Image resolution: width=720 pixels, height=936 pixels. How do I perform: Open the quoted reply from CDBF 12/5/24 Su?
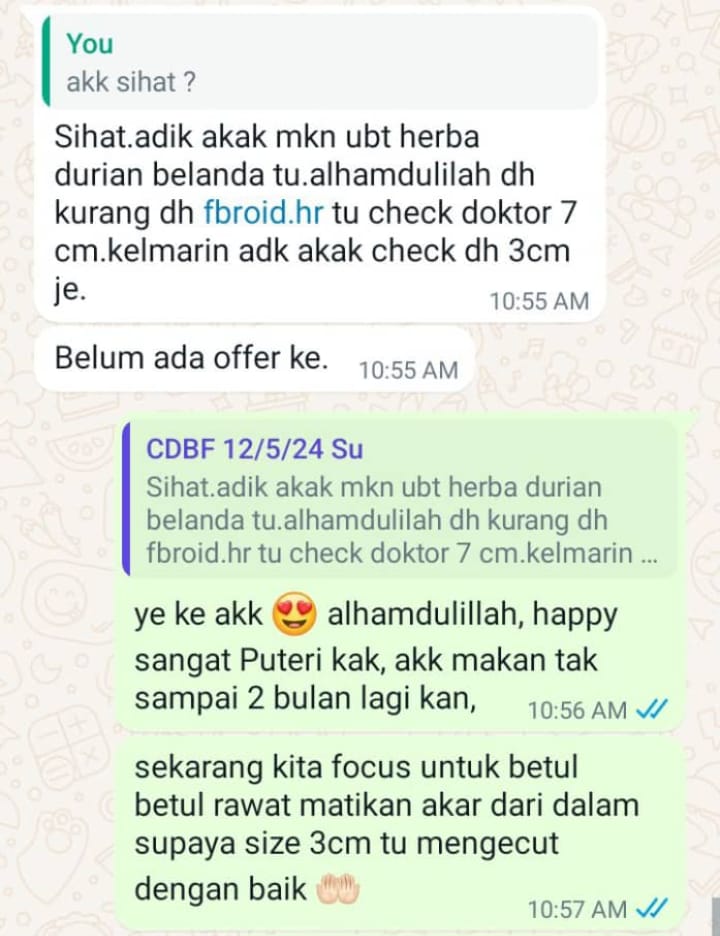398,500
